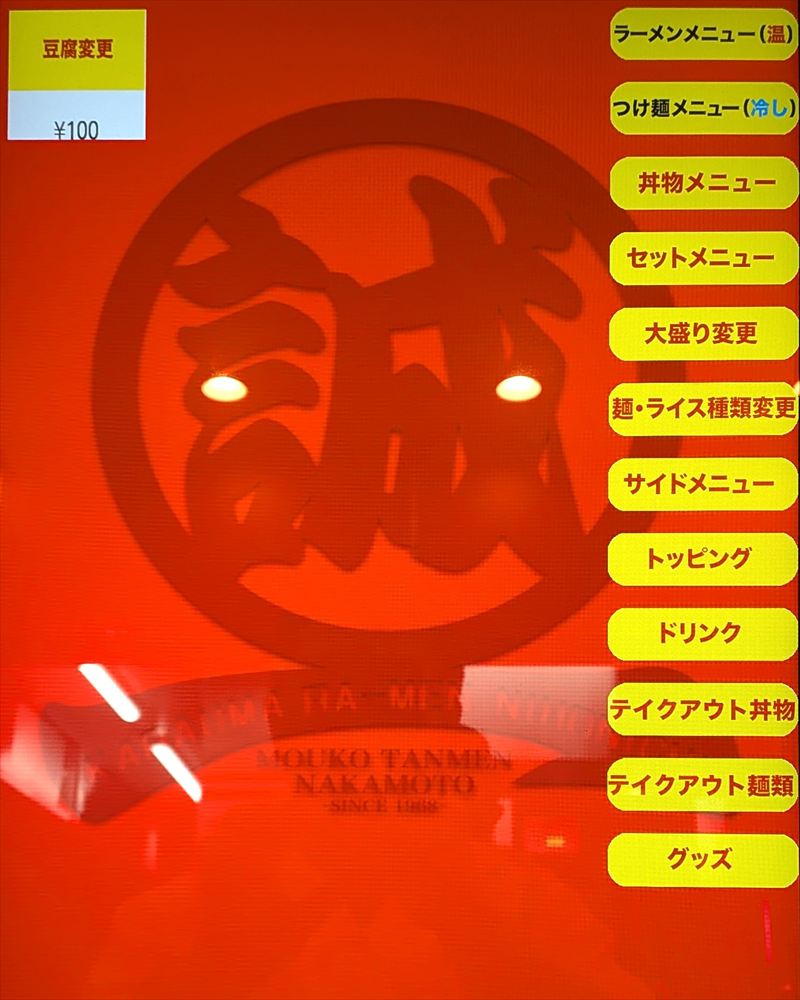
Task: Open テイクアウト丼物 category
Action: coord(704,709)
